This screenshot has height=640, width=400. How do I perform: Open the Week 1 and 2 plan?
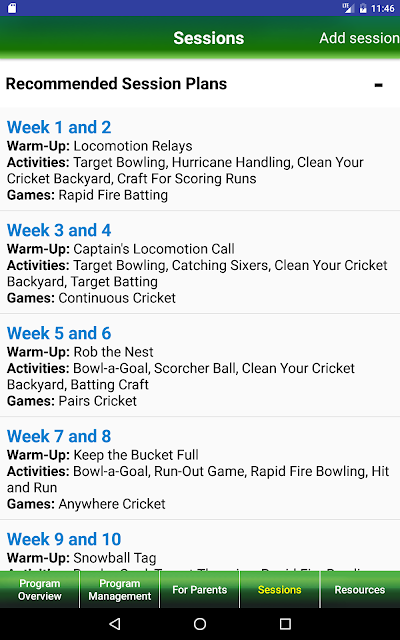point(200,160)
